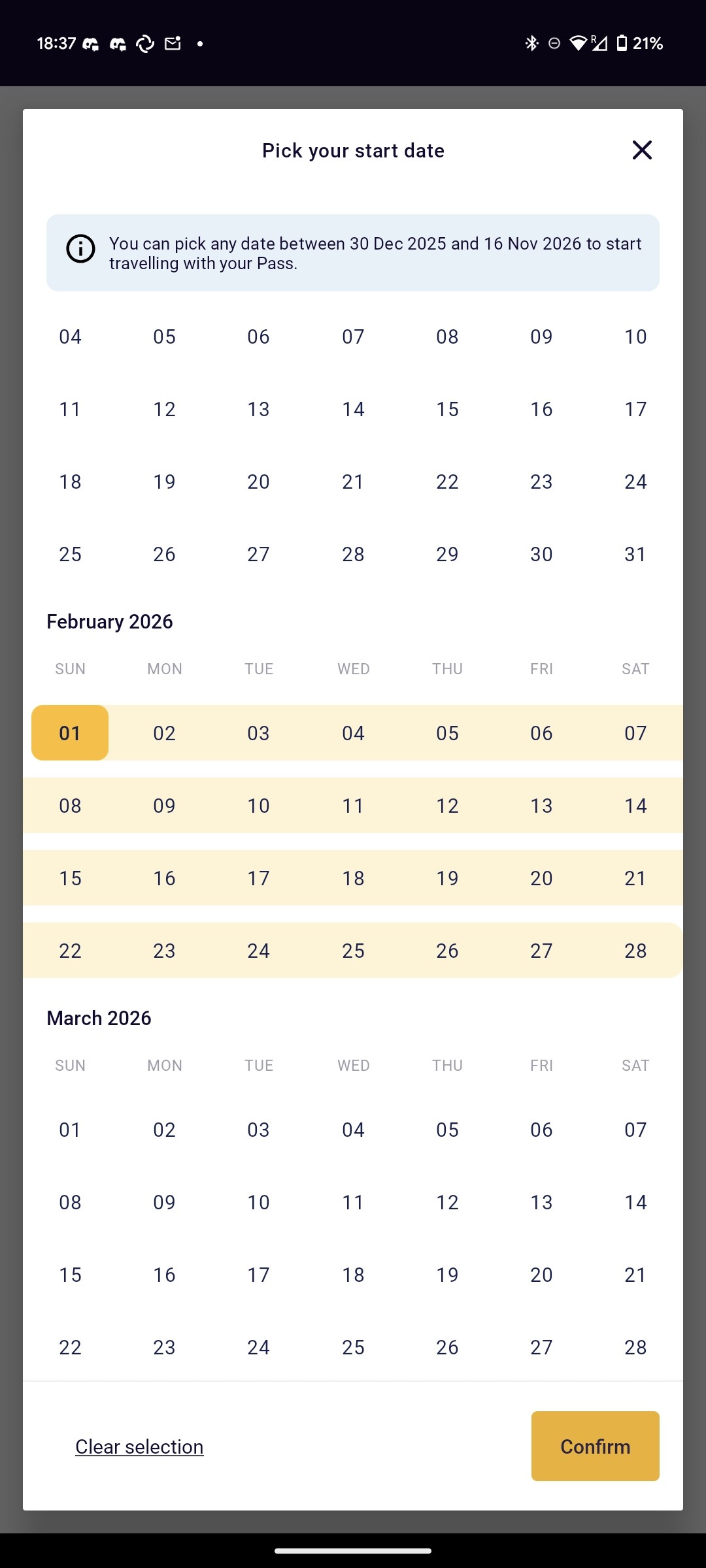This screenshot has width=706, height=1568.
Task: Choose January 15, 2026
Action: click(447, 409)
